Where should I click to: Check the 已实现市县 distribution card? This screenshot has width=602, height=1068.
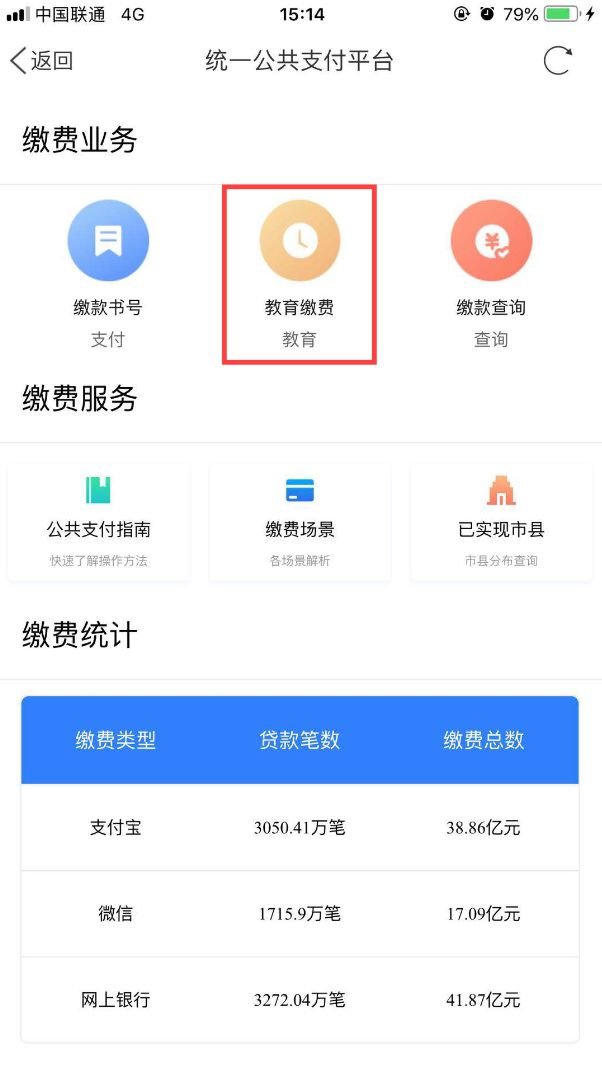(500, 521)
